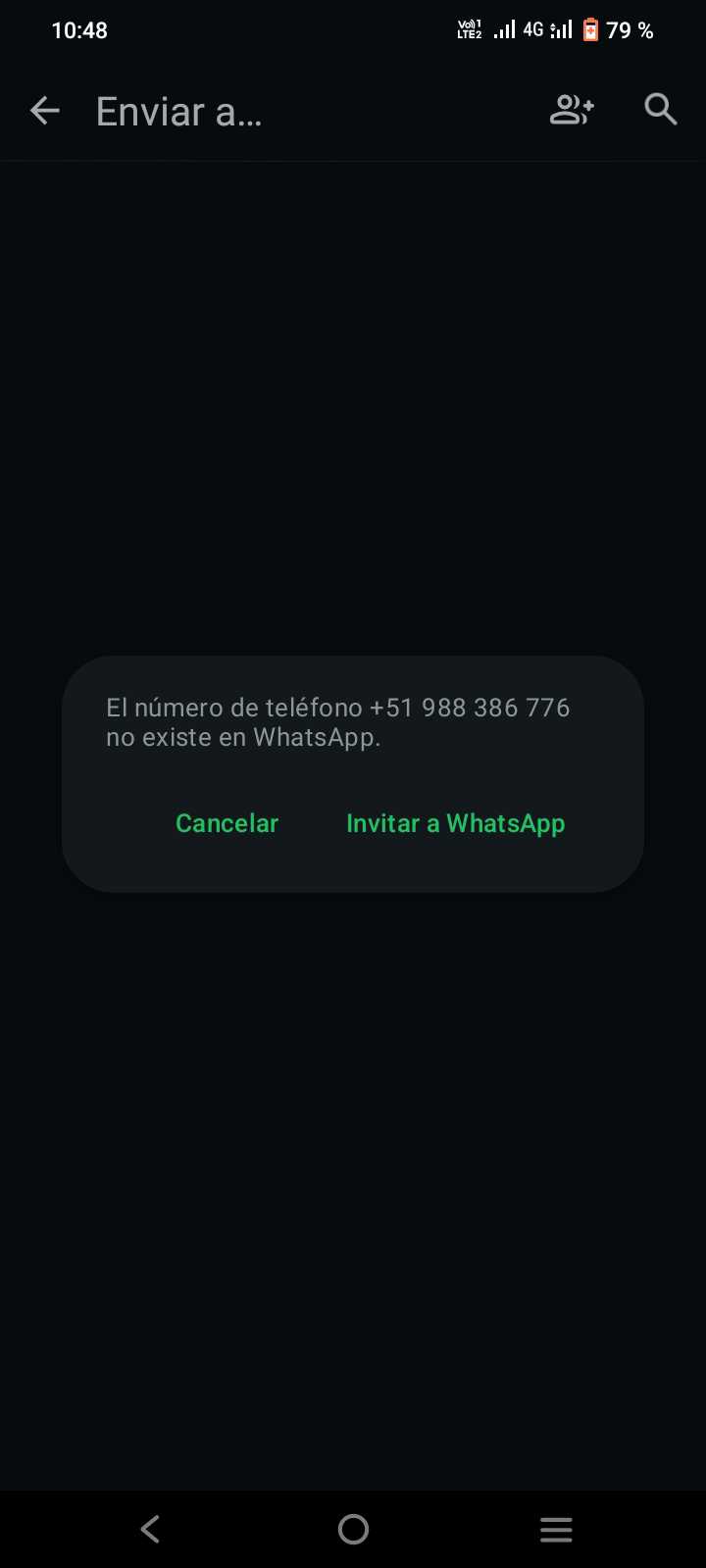Tap the system home button

click(x=353, y=1529)
